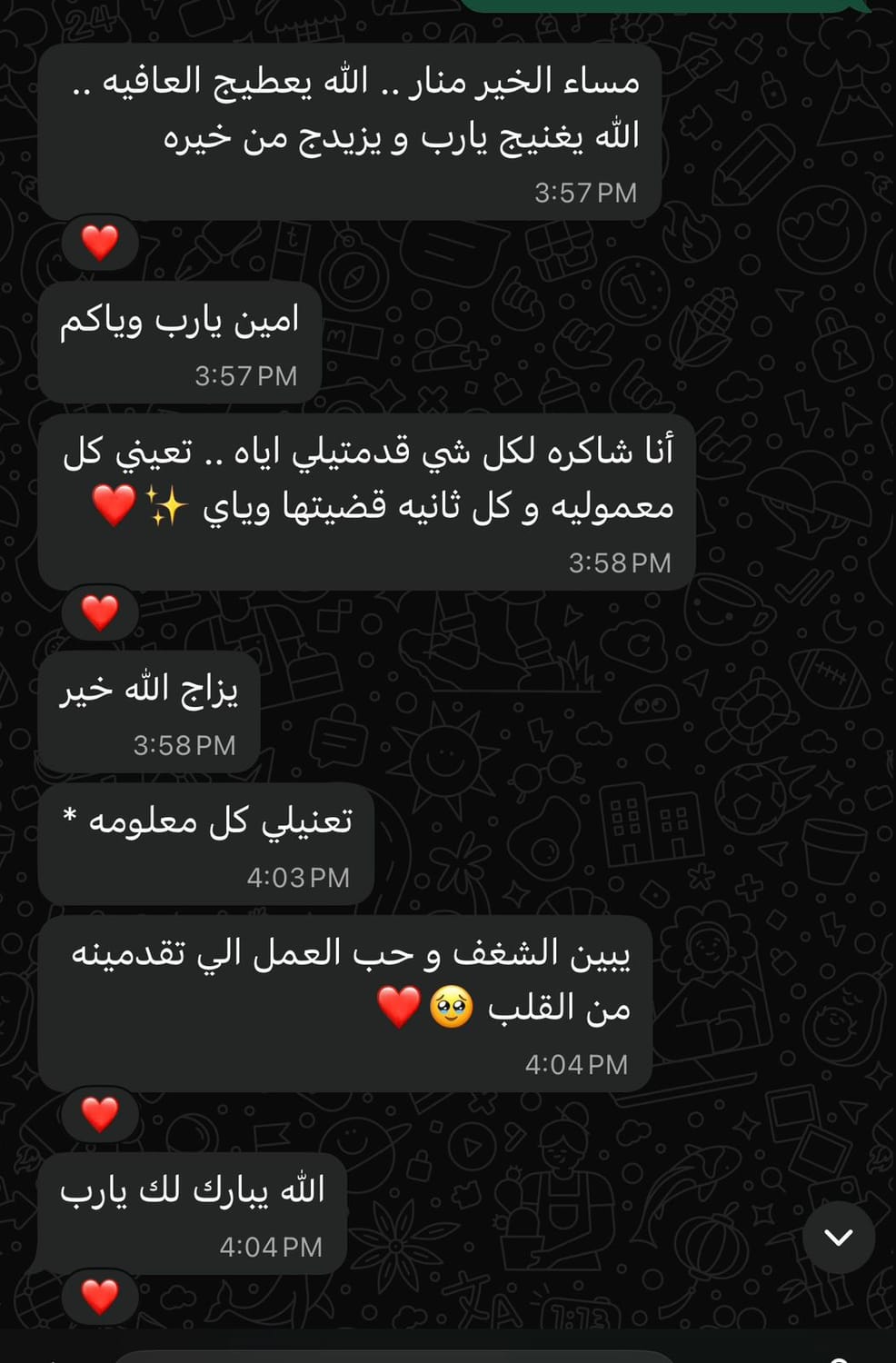Image resolution: width=896 pixels, height=1363 pixels.
Task: Open heart reaction under "مساء الخير منار" message
Action: click(x=100, y=243)
